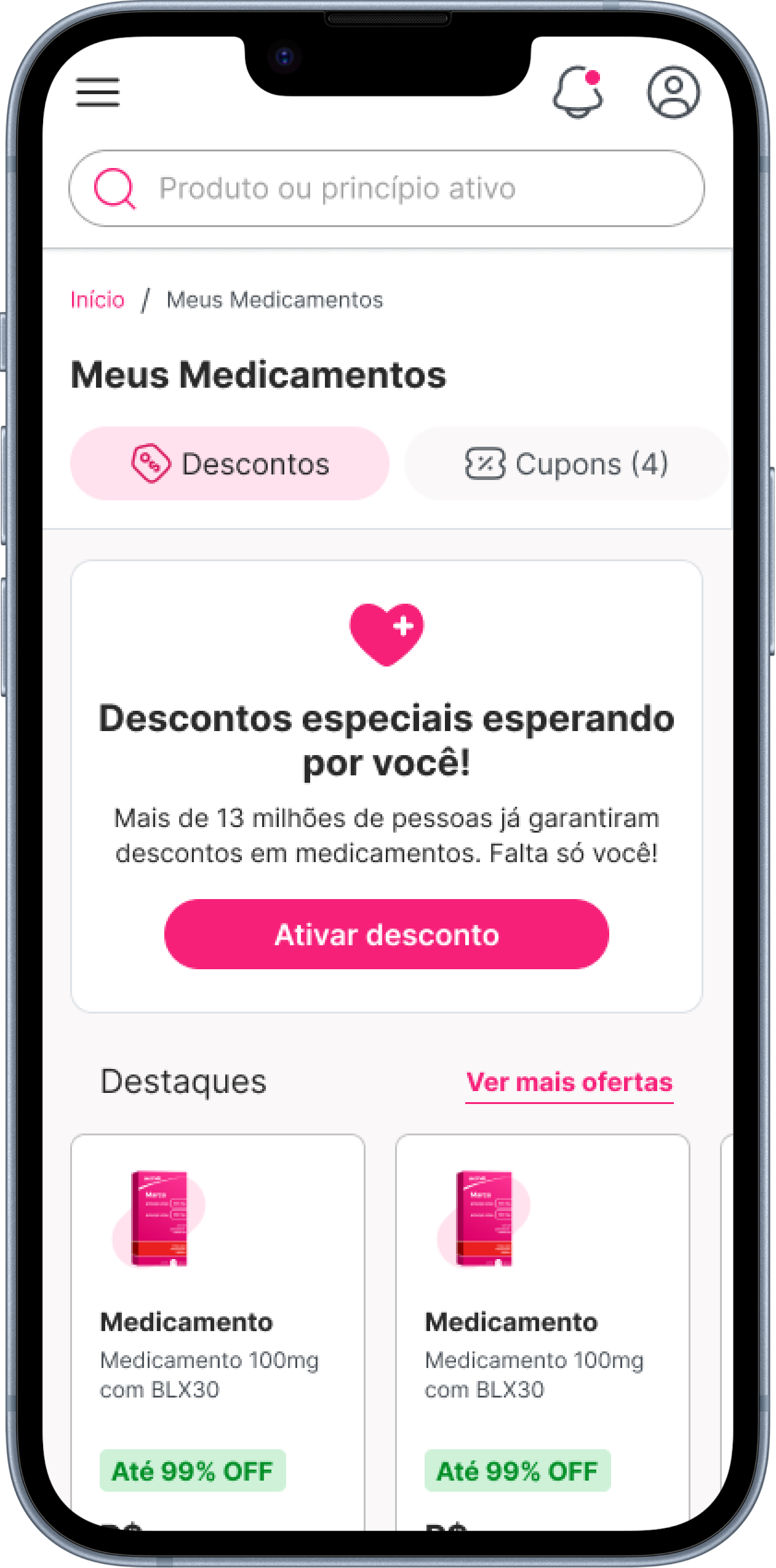Tap the Ativar desconto button
The image size is (776, 1568).
pos(386,934)
